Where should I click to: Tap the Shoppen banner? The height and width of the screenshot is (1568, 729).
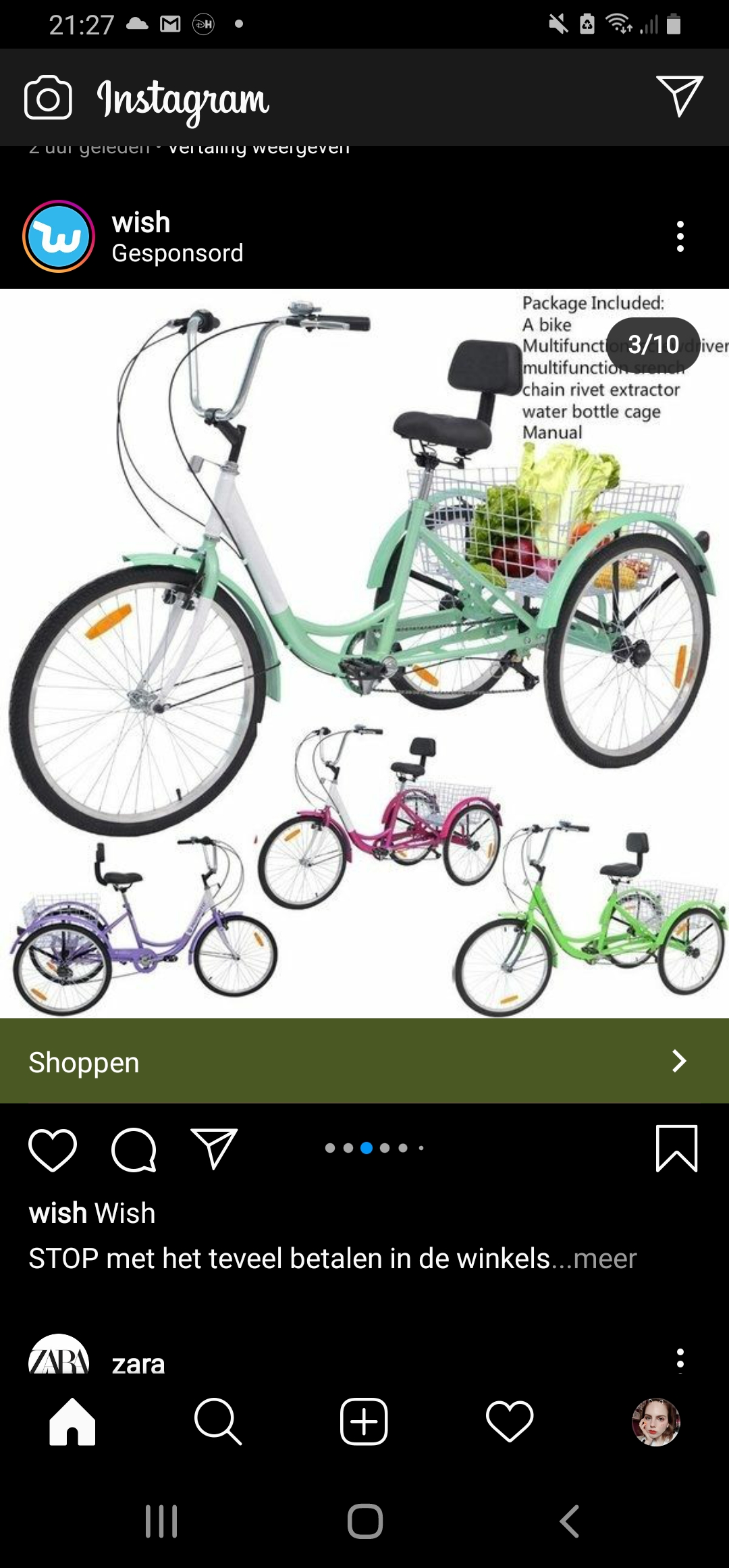click(364, 1061)
